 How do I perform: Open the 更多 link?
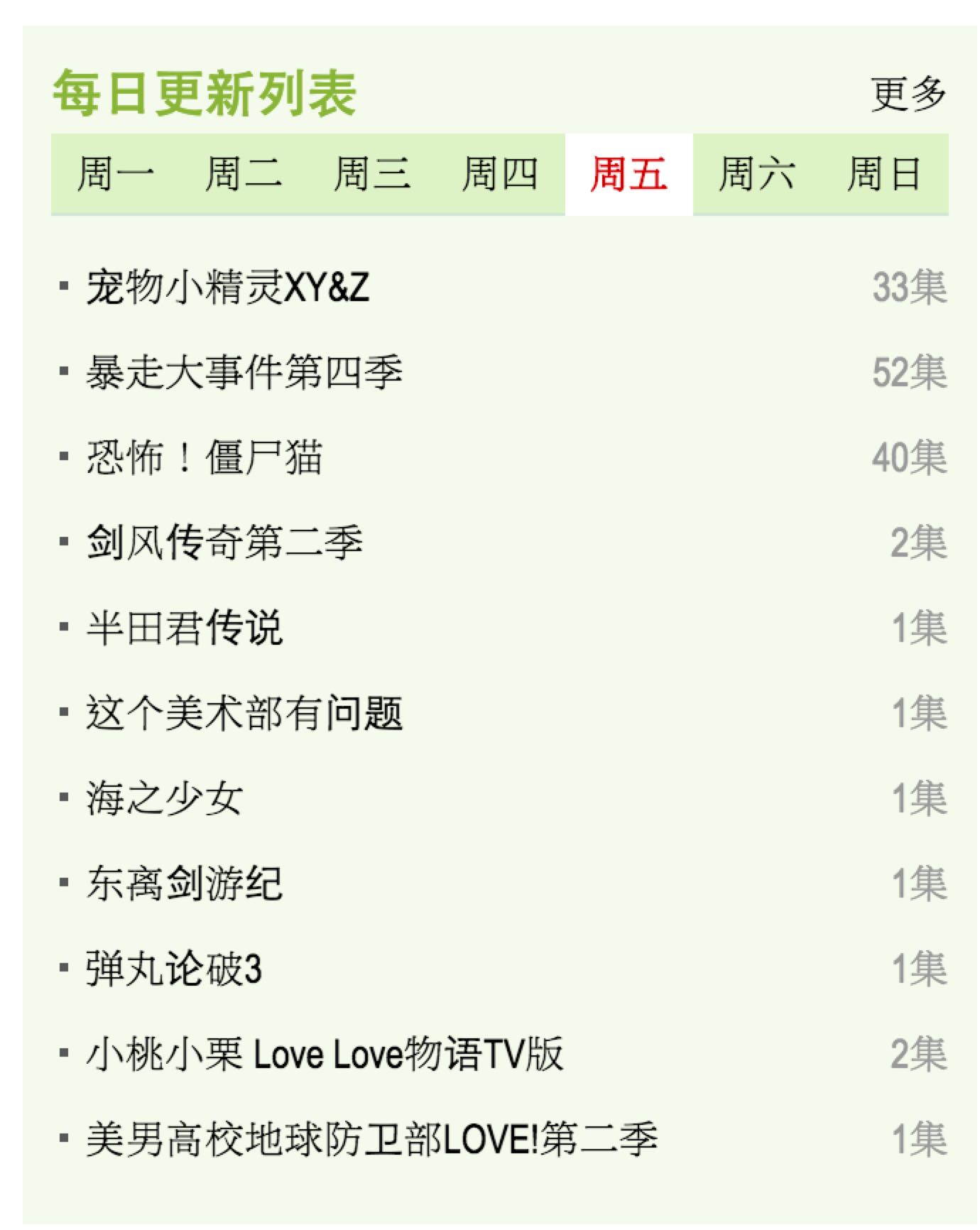pos(908,93)
